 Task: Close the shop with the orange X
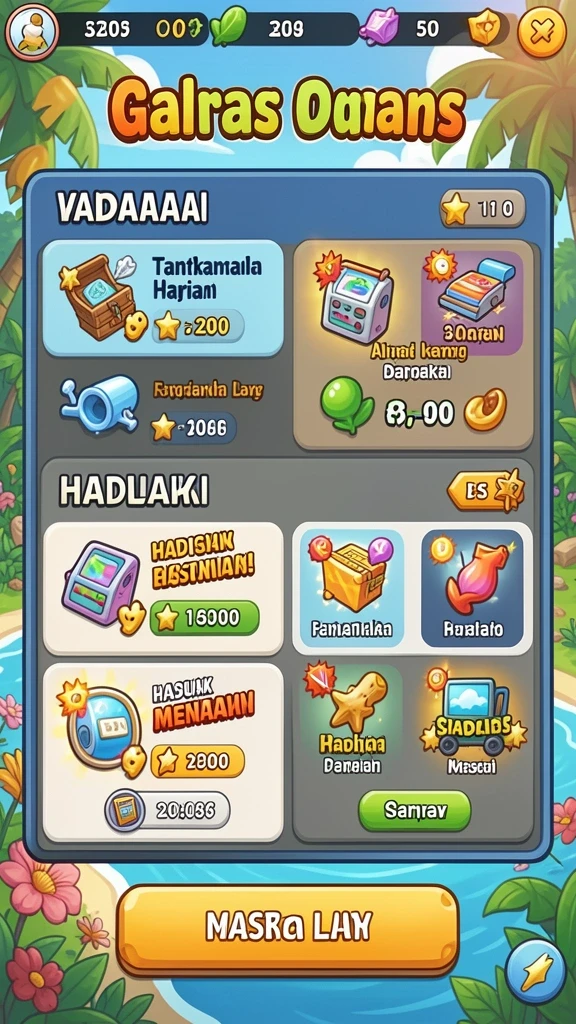click(541, 31)
